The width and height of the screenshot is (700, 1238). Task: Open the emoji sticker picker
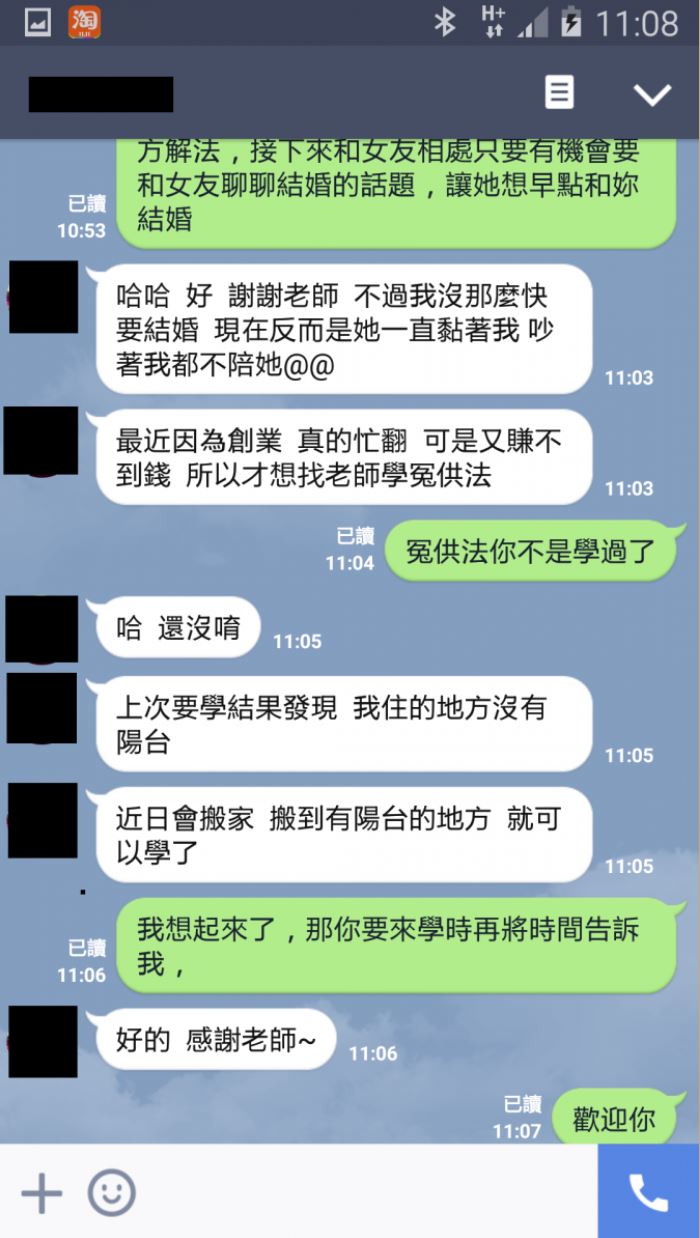(111, 1193)
